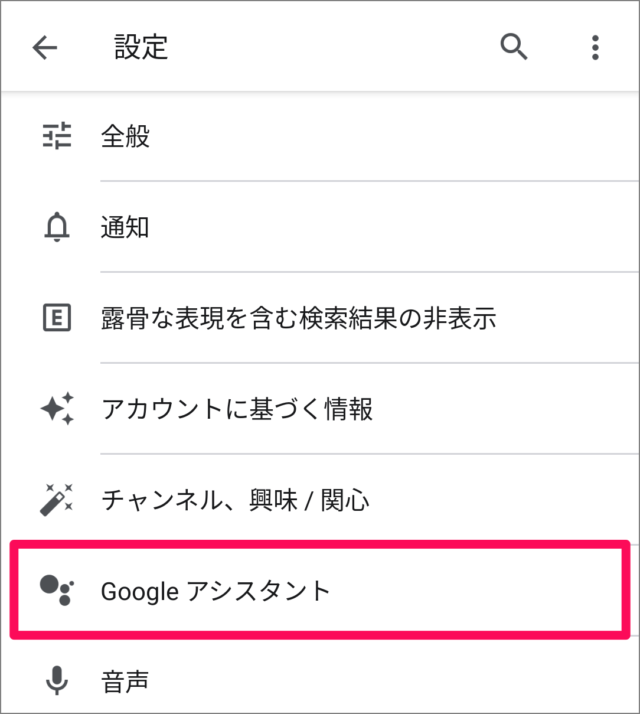Select Google アシスタント
The height and width of the screenshot is (714, 640).
tap(320, 590)
